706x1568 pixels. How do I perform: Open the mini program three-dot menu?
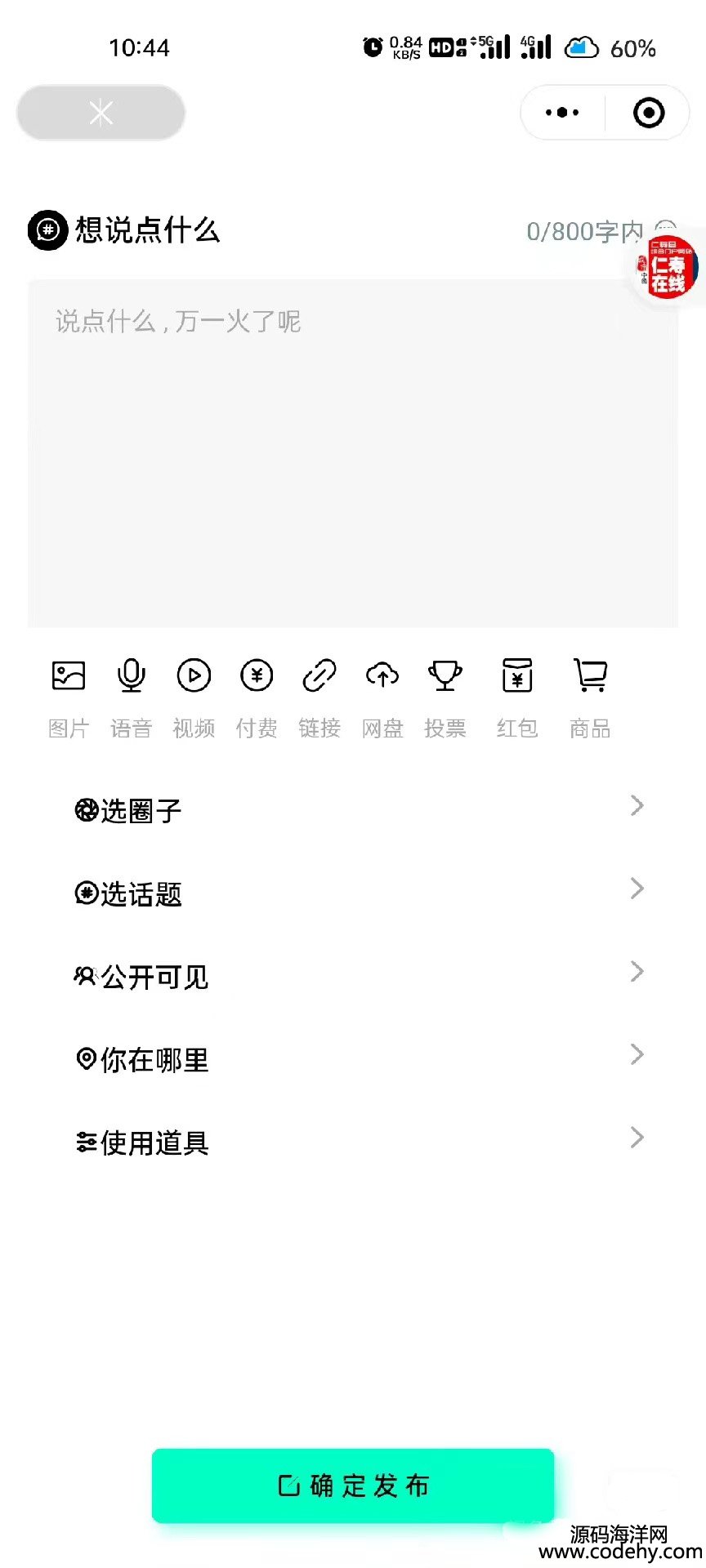click(562, 113)
